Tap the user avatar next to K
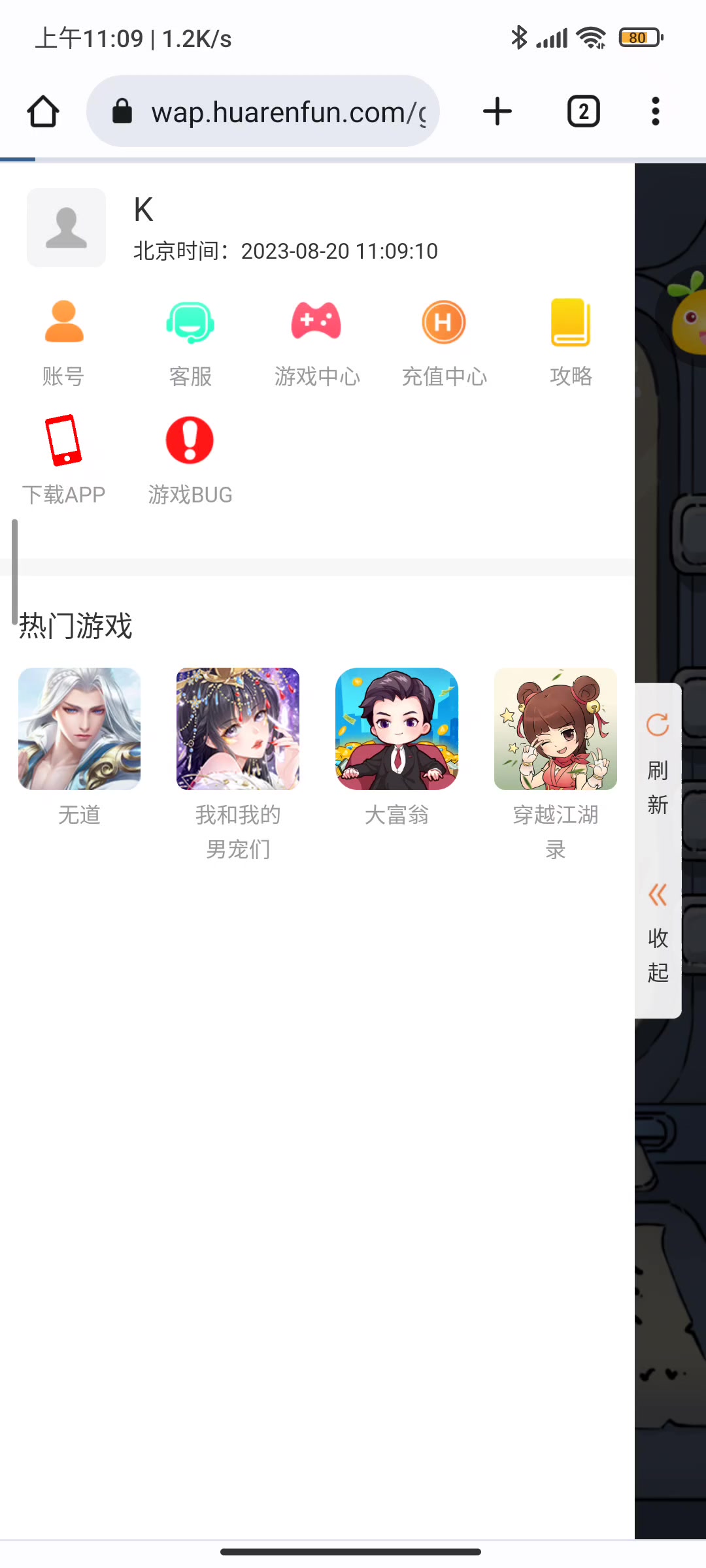706x1568 pixels. pyautogui.click(x=66, y=227)
